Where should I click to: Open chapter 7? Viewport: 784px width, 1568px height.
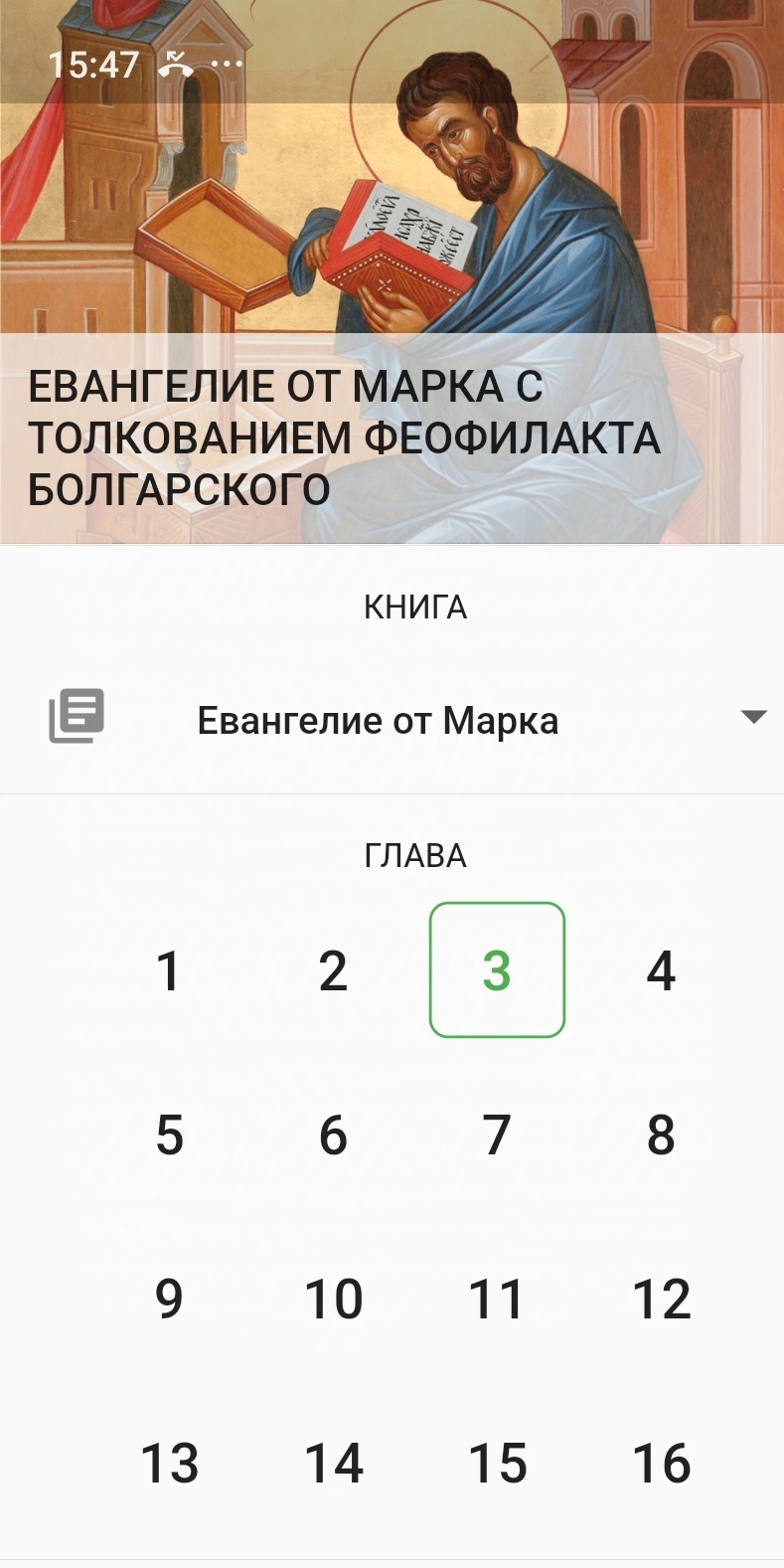coord(497,1134)
